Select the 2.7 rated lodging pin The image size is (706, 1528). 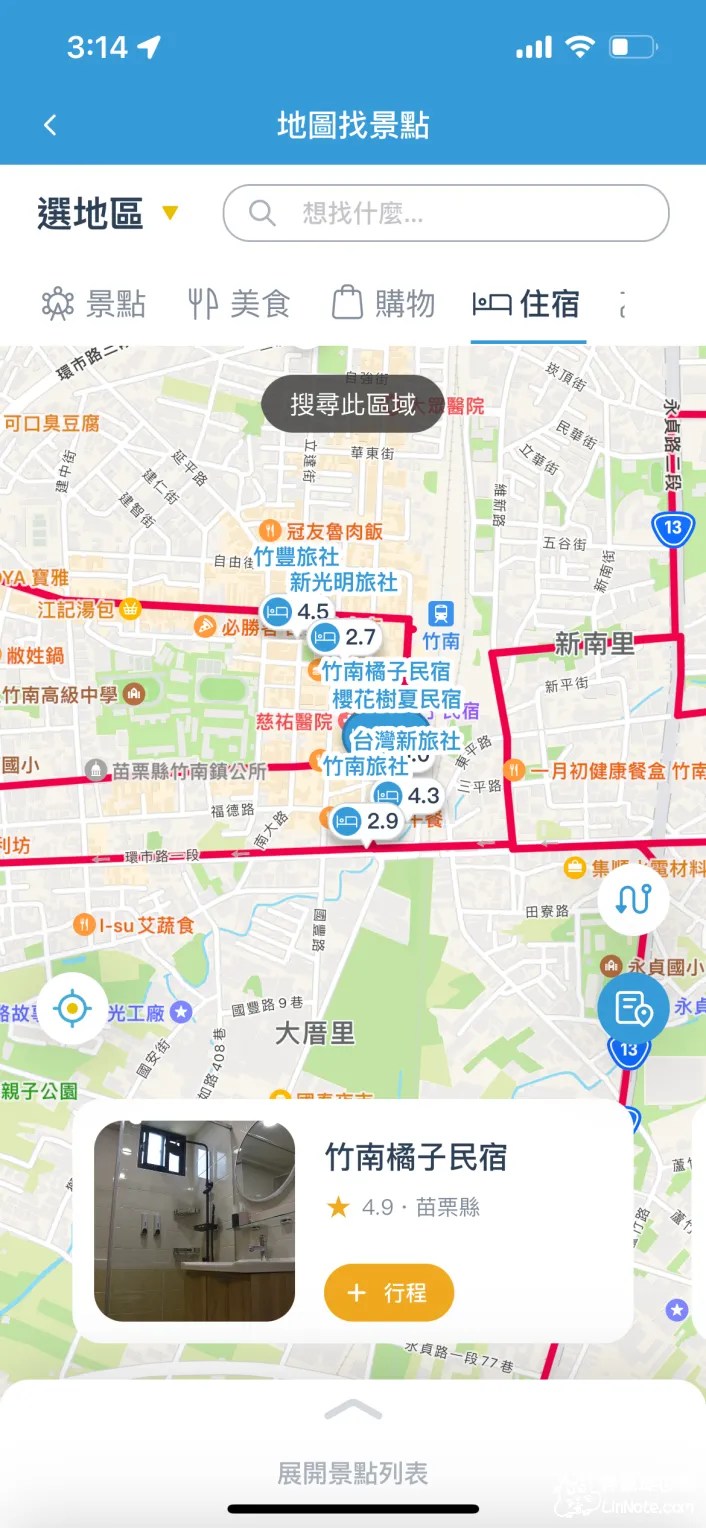click(x=344, y=637)
